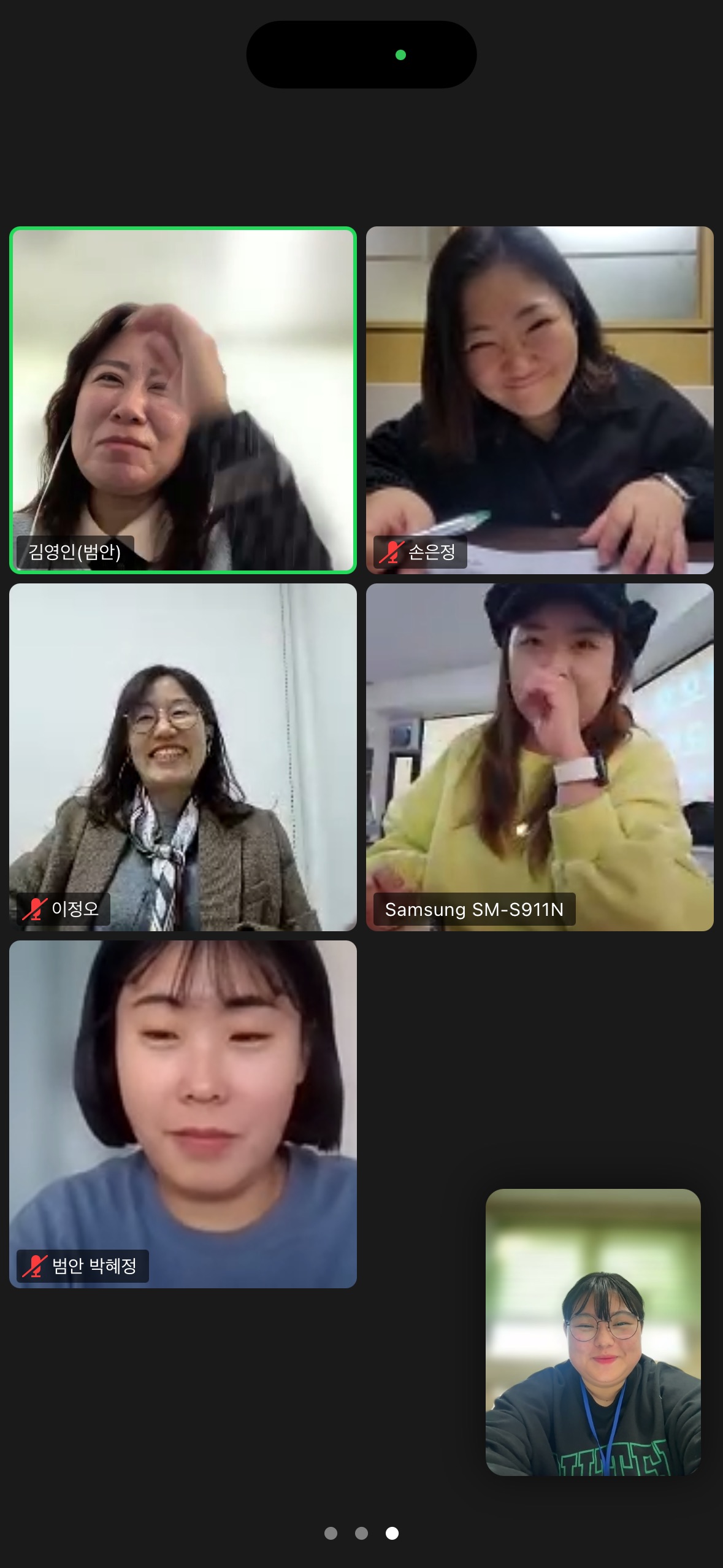723x1568 pixels.
Task: Open the 손은정 participant tile
Action: click(x=540, y=400)
